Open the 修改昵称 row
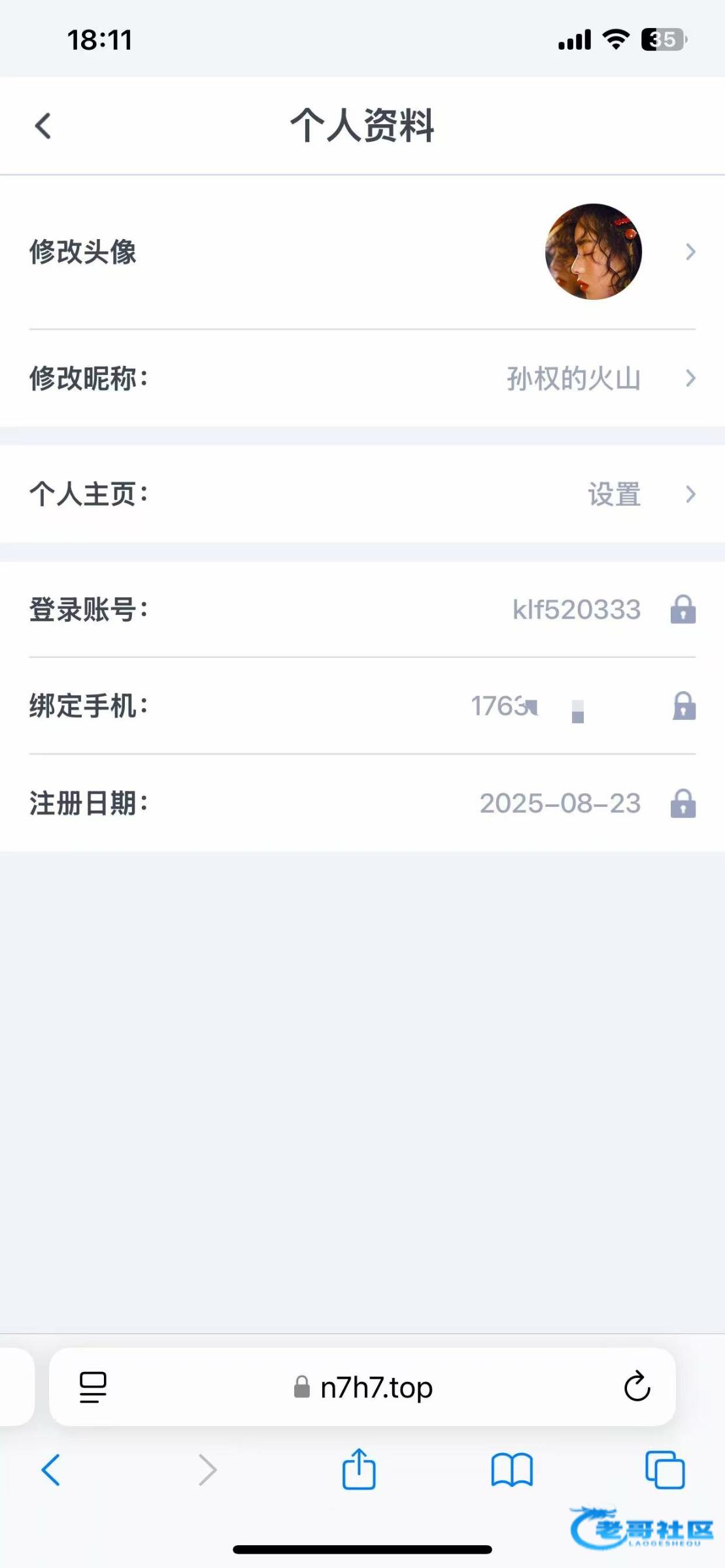The width and height of the screenshot is (725, 1568). click(x=362, y=378)
